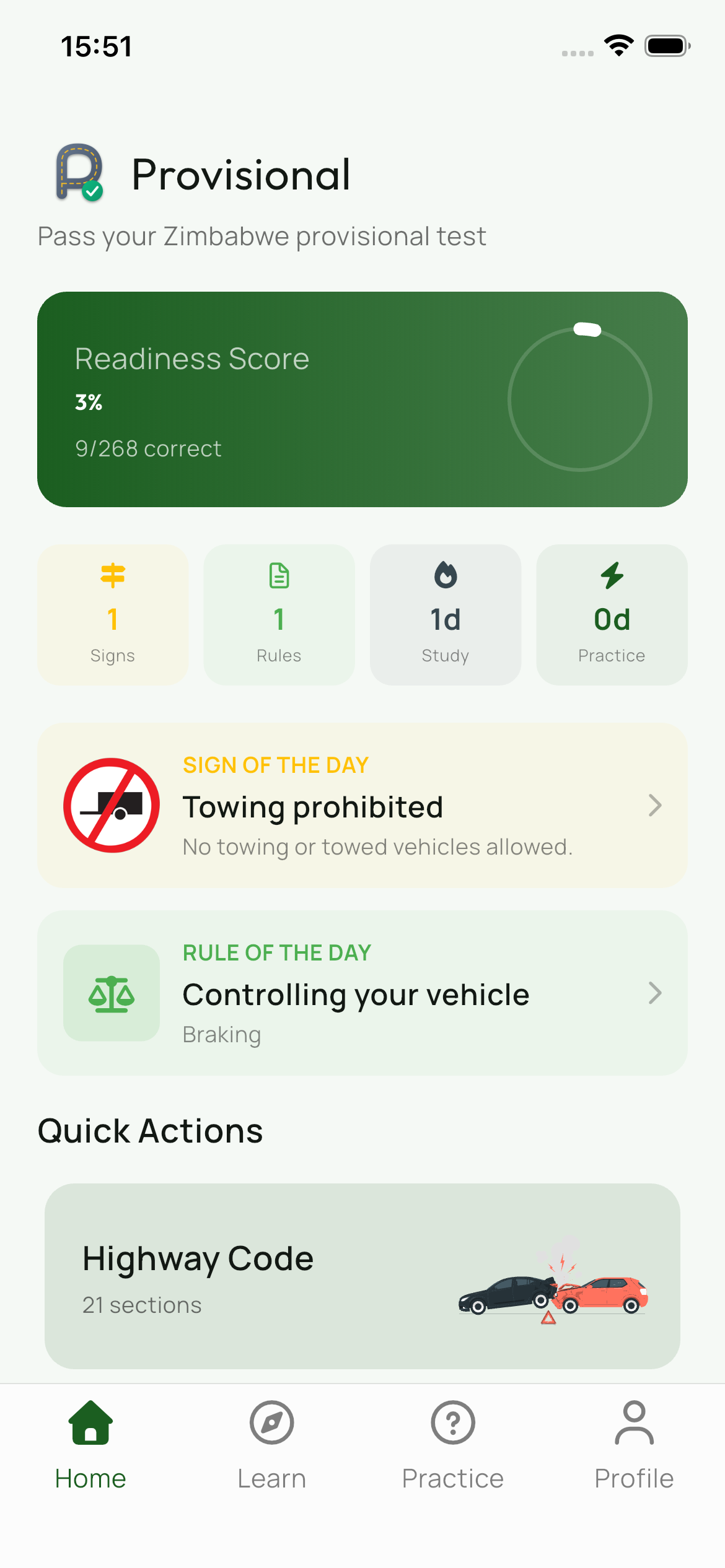Viewport: 725px width, 1568px height.
Task: Open the Highway Code quick action
Action: 362,1276
